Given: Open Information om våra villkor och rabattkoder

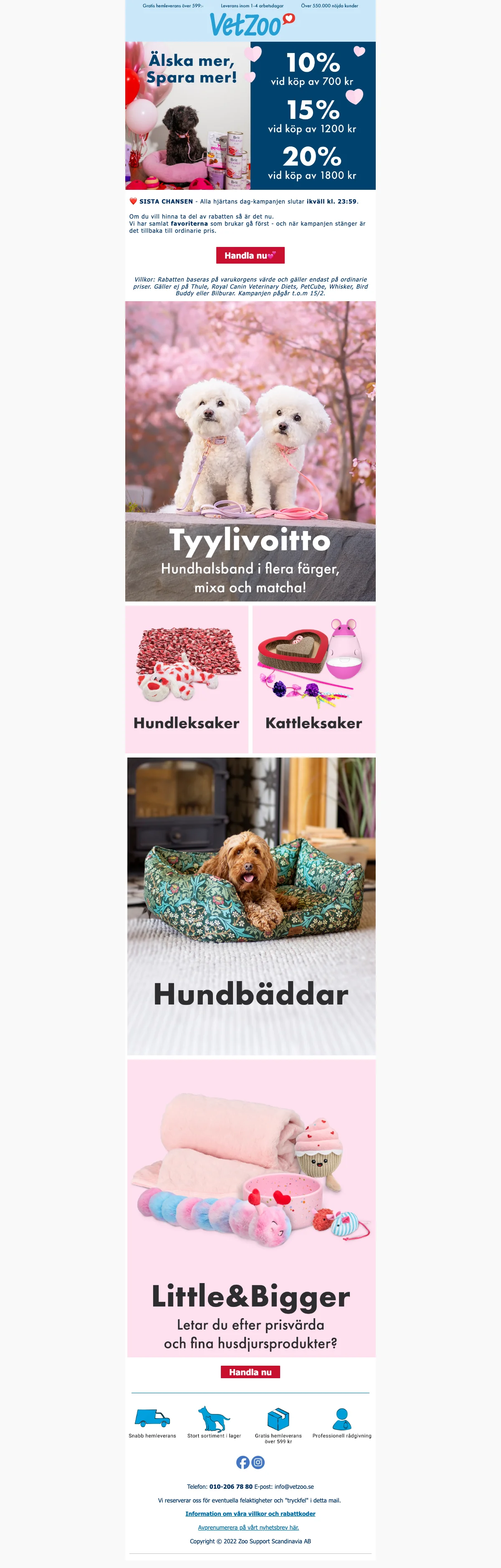Looking at the screenshot, I should click(x=250, y=1513).
